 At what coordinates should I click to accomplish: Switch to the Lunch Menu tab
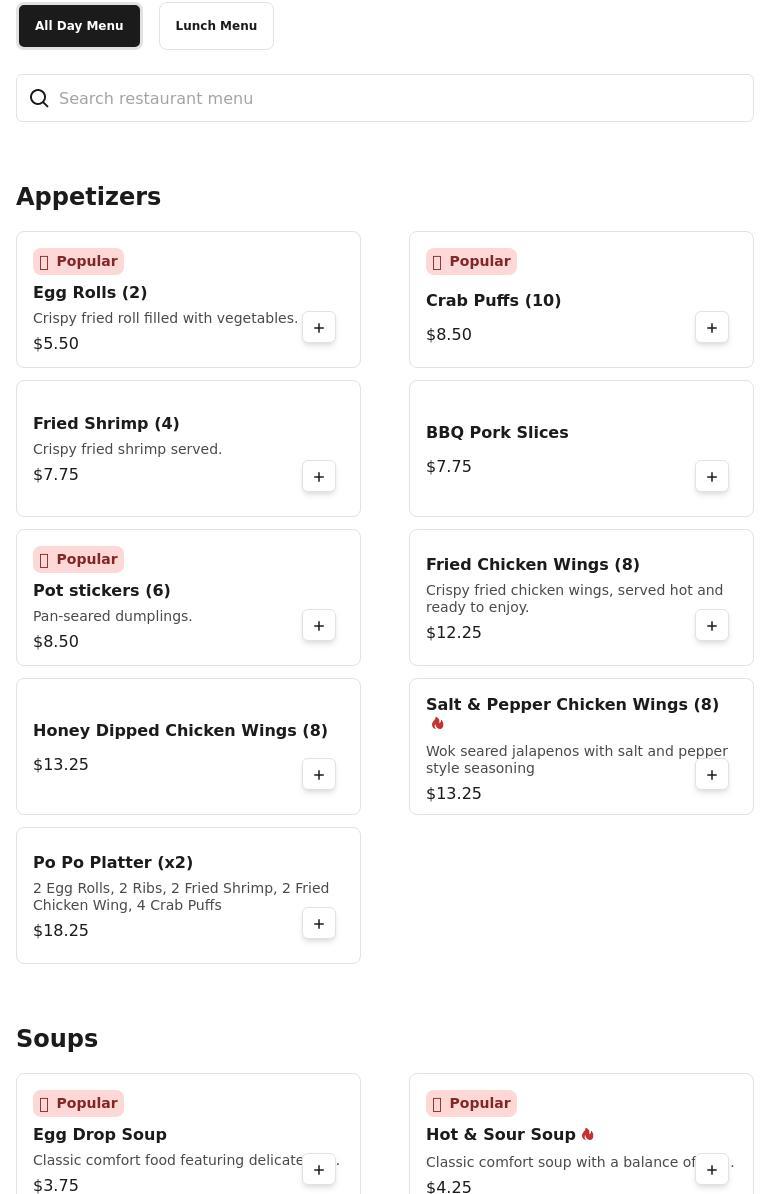pos(216,26)
